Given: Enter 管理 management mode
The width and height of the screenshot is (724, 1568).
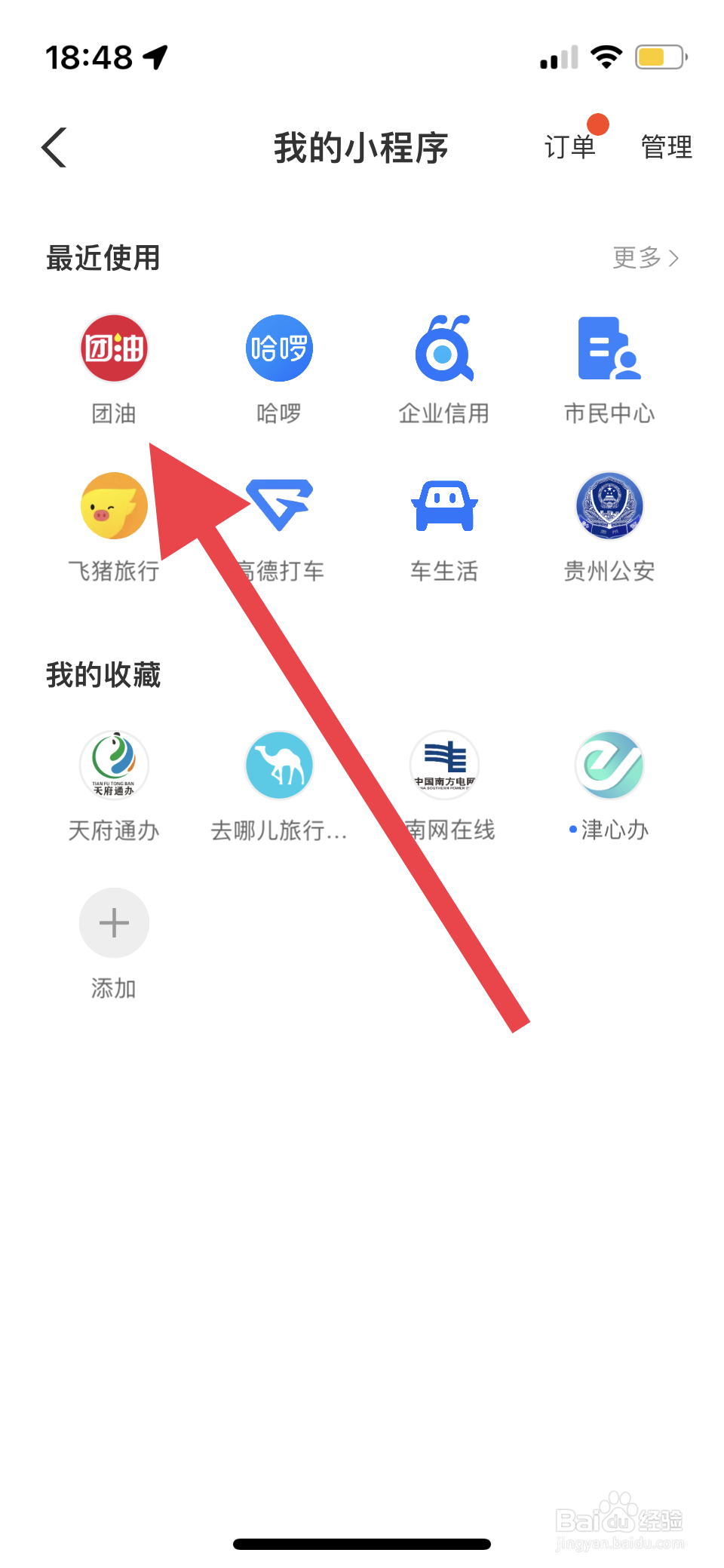Looking at the screenshot, I should (667, 147).
